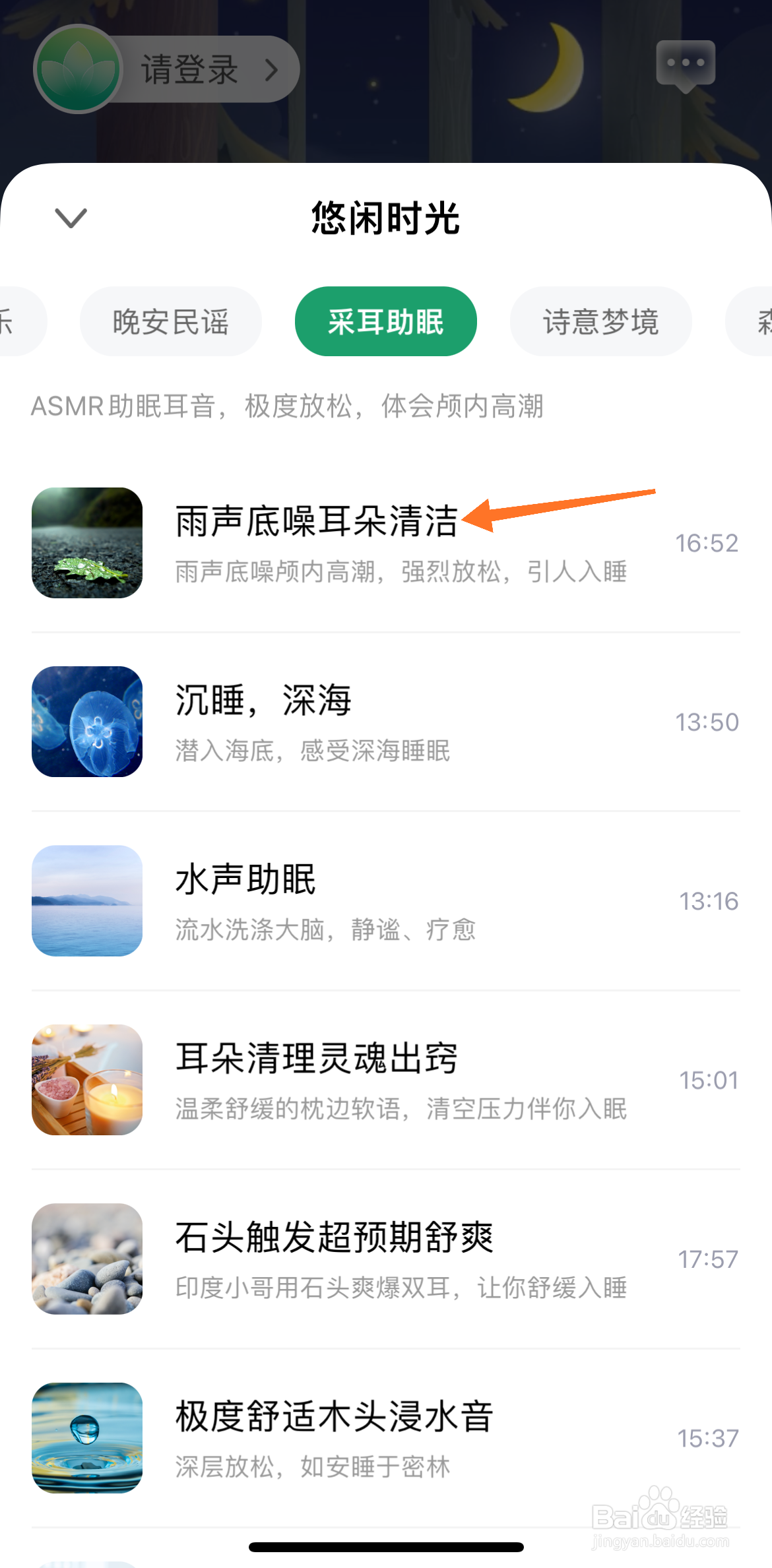
Task: Tap the 请登录 login button
Action: (x=166, y=69)
